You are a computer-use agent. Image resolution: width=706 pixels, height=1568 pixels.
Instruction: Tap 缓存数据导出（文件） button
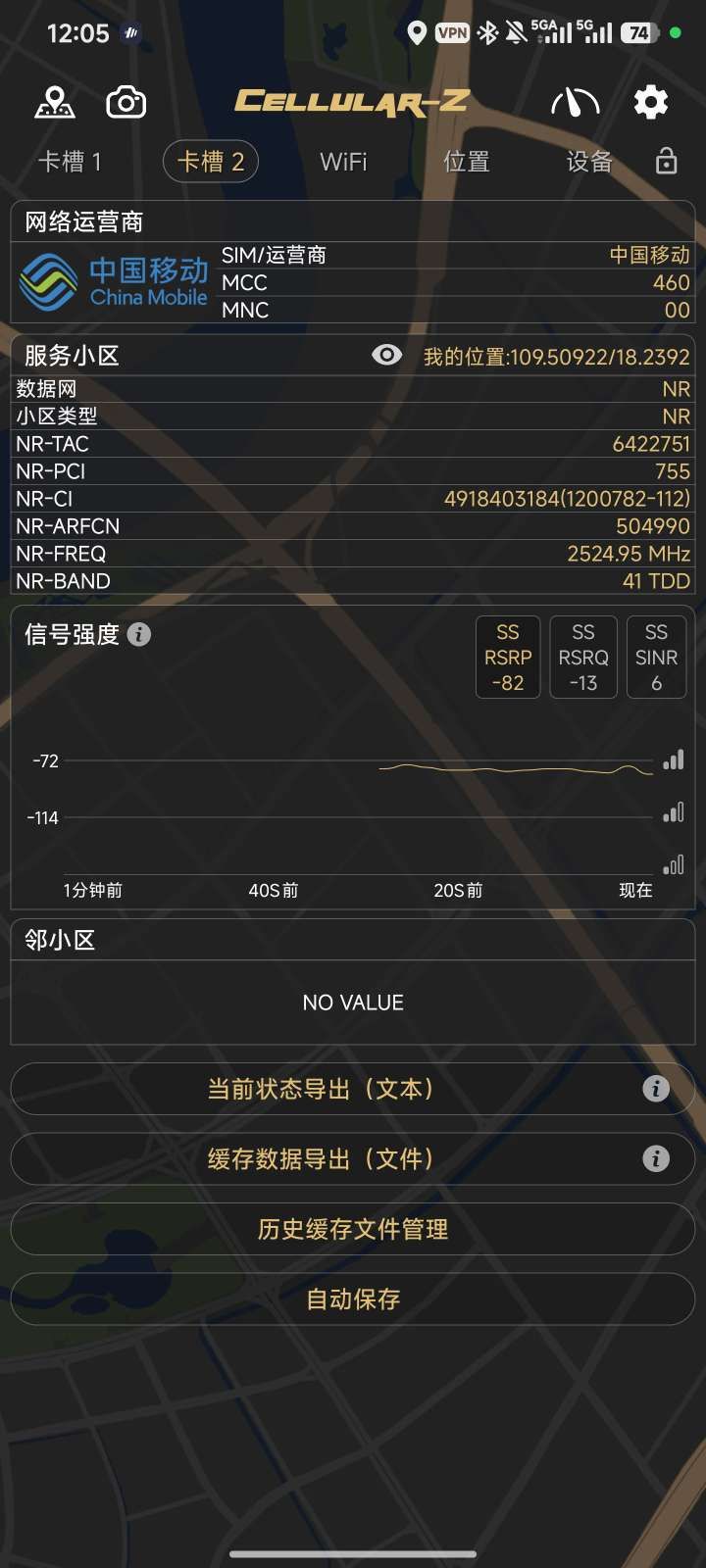[320, 1159]
